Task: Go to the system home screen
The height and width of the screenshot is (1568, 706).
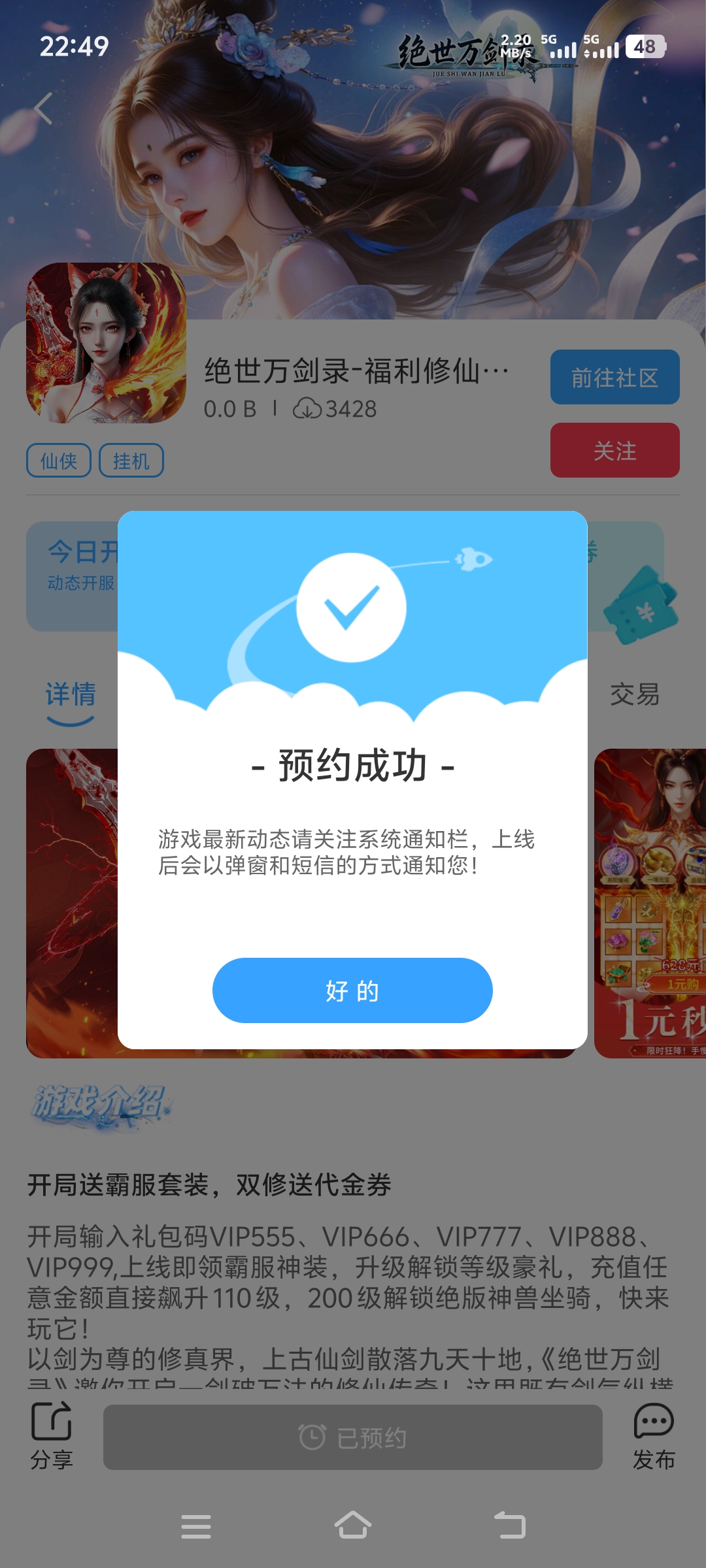Action: 352,1526
